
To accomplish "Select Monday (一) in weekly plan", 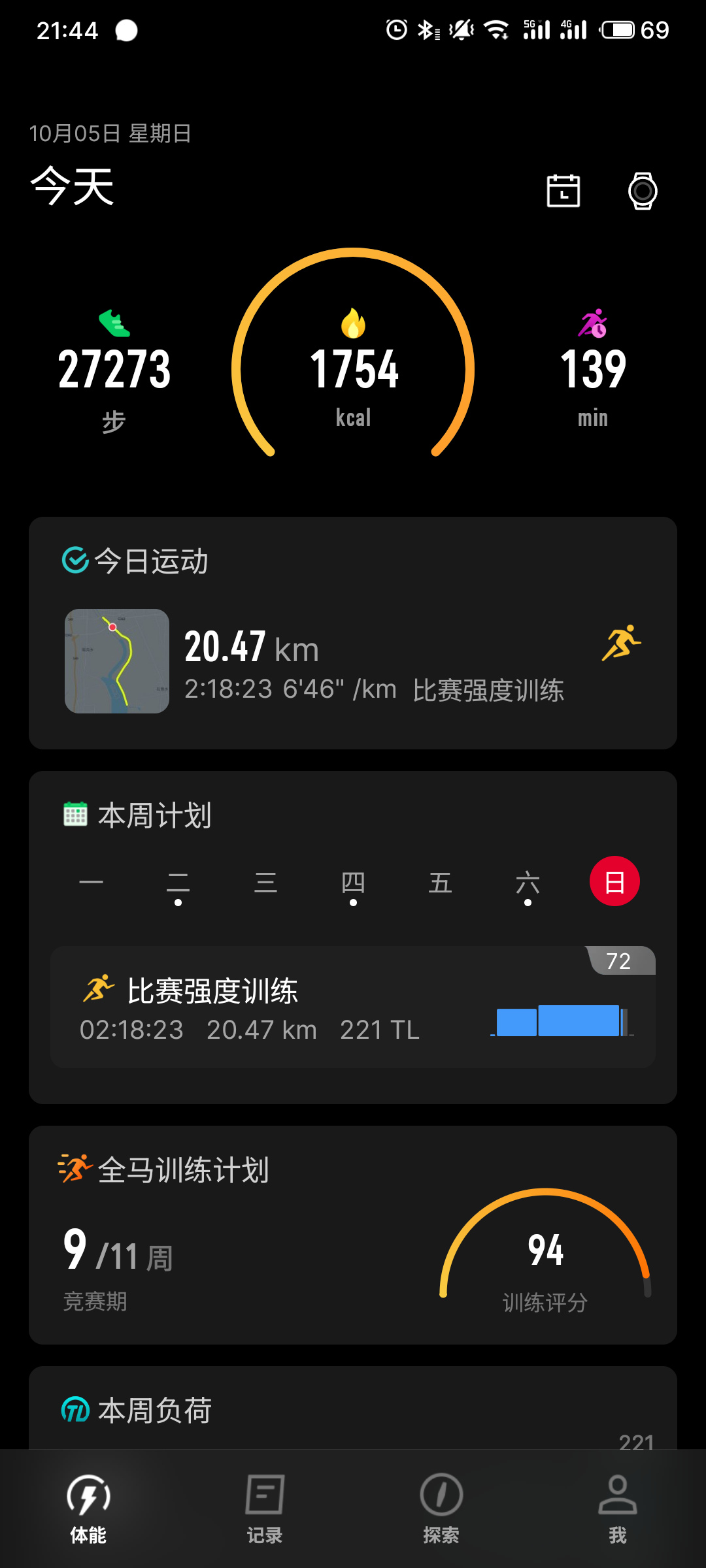I will [91, 883].
